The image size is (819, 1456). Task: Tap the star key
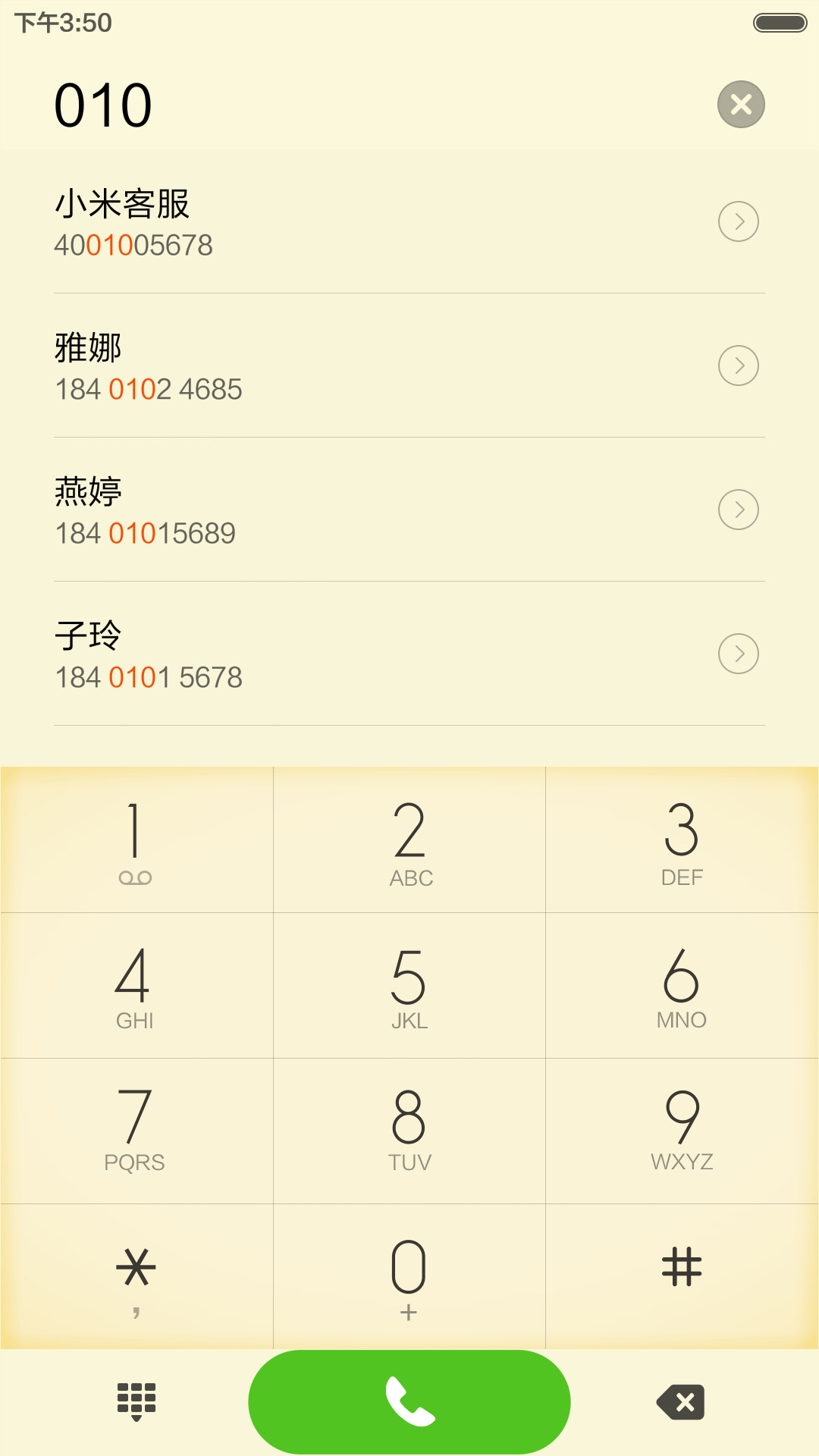(136, 1276)
